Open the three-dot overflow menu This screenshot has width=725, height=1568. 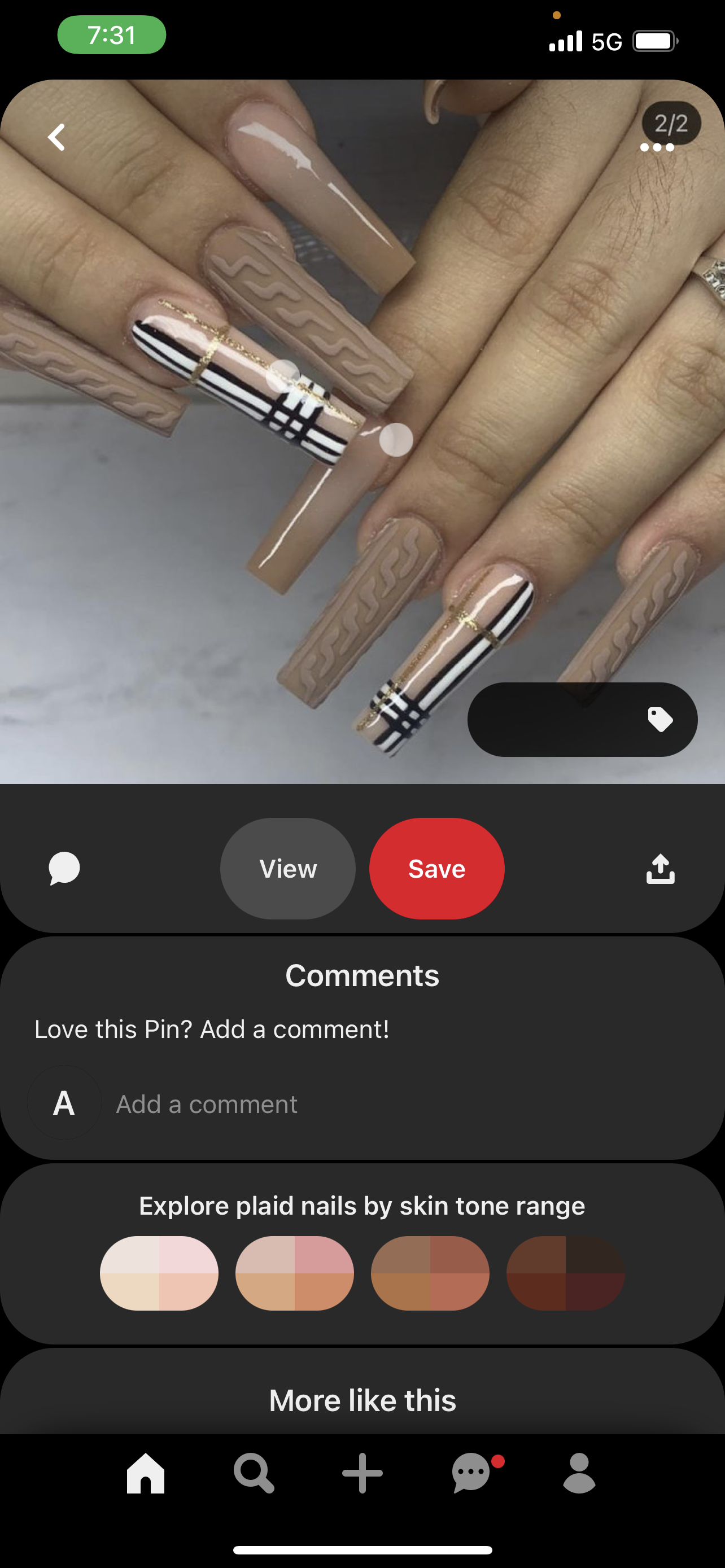pos(657,147)
